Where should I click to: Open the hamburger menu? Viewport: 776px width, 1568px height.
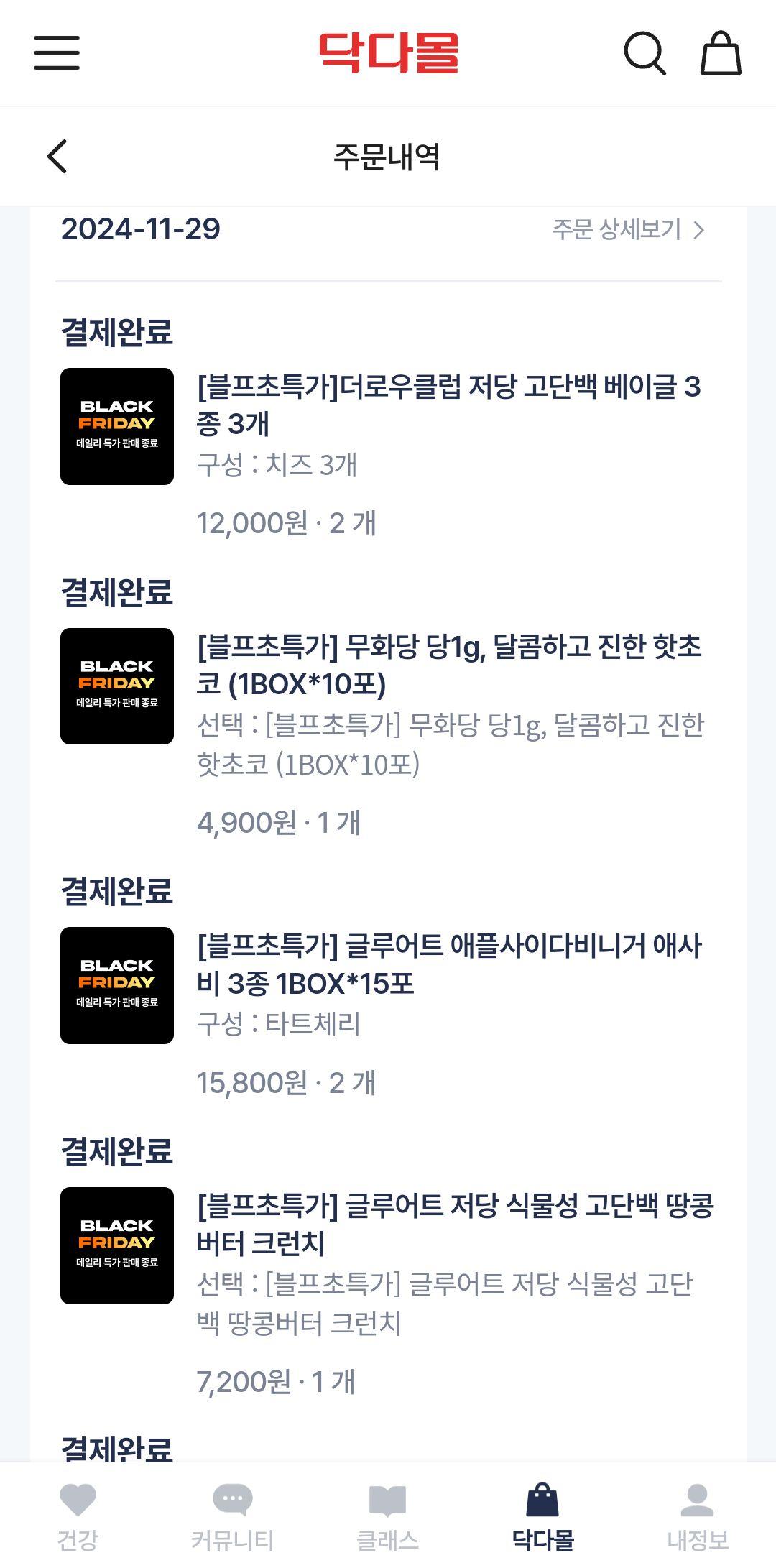point(57,53)
